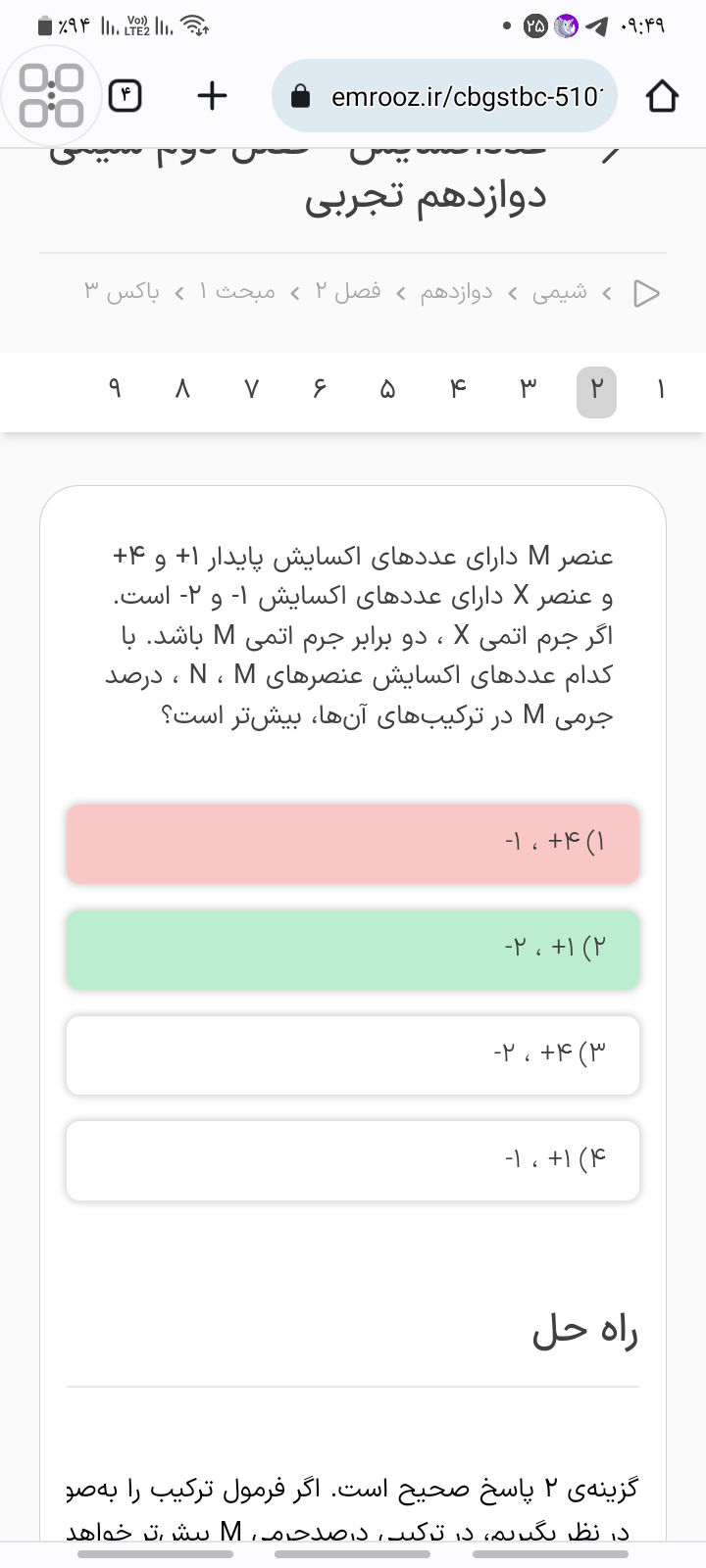Open the دوازدهم breadcrumb link
Image resolution: width=706 pixels, height=1568 pixels.
point(457,292)
